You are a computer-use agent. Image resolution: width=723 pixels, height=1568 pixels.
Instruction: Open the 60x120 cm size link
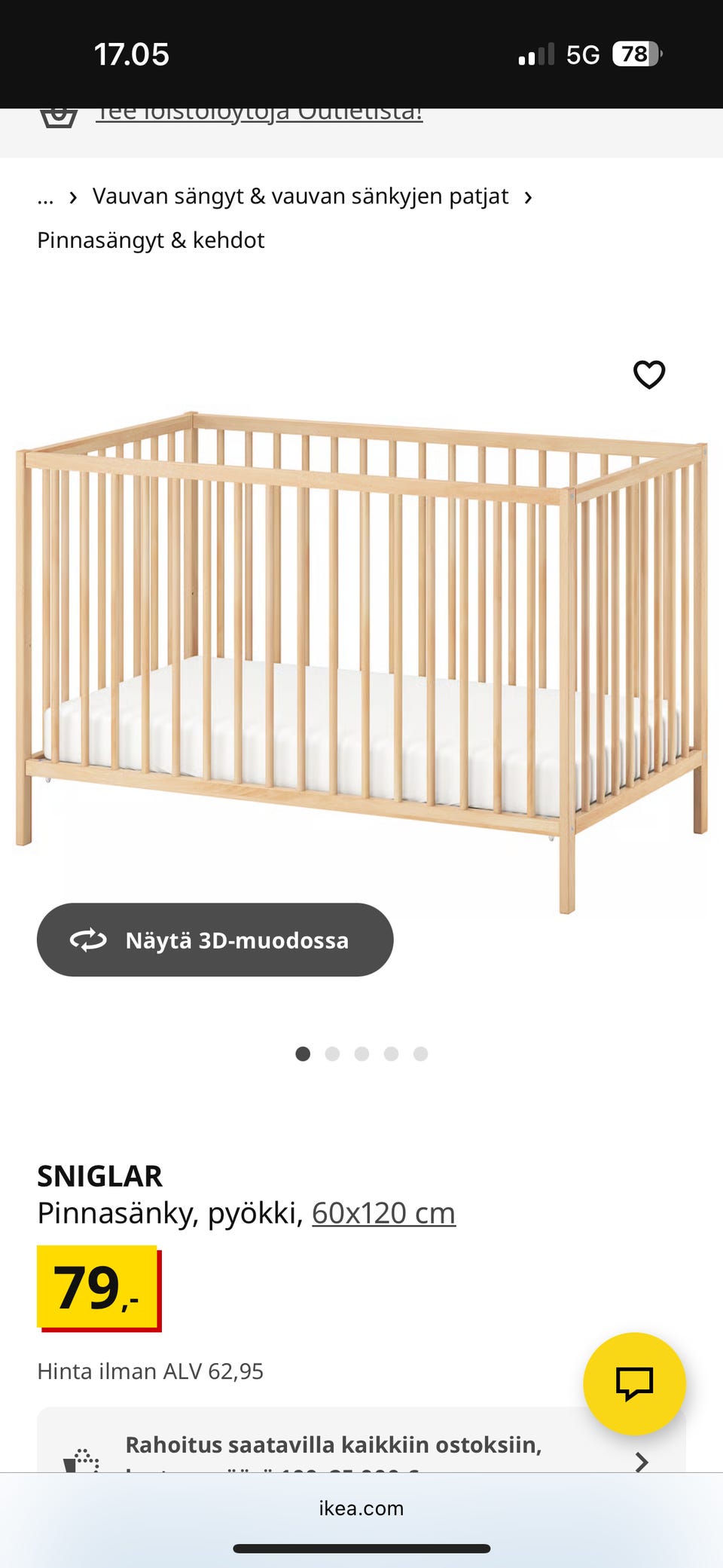(x=383, y=1213)
